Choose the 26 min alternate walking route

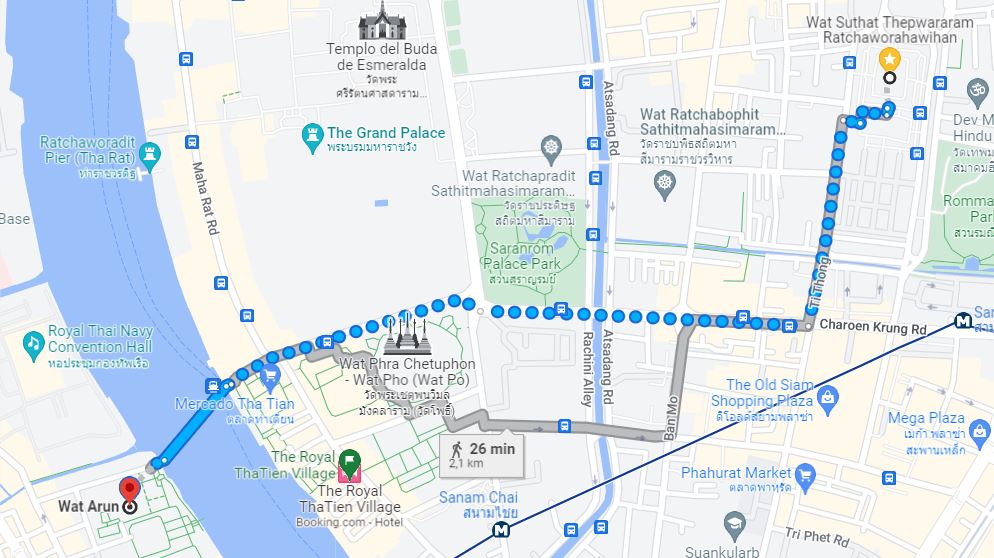(481, 454)
